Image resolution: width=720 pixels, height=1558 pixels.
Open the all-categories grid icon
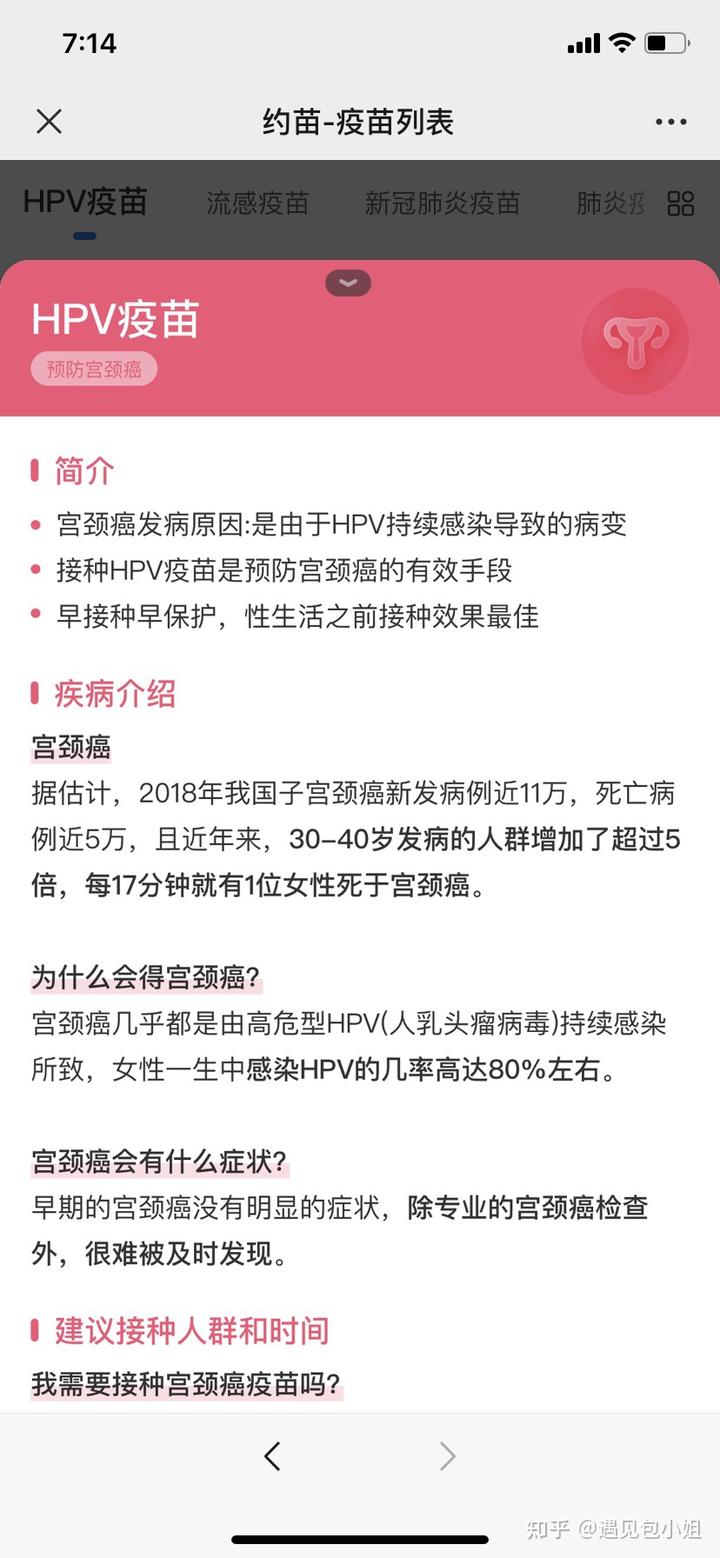[x=680, y=203]
